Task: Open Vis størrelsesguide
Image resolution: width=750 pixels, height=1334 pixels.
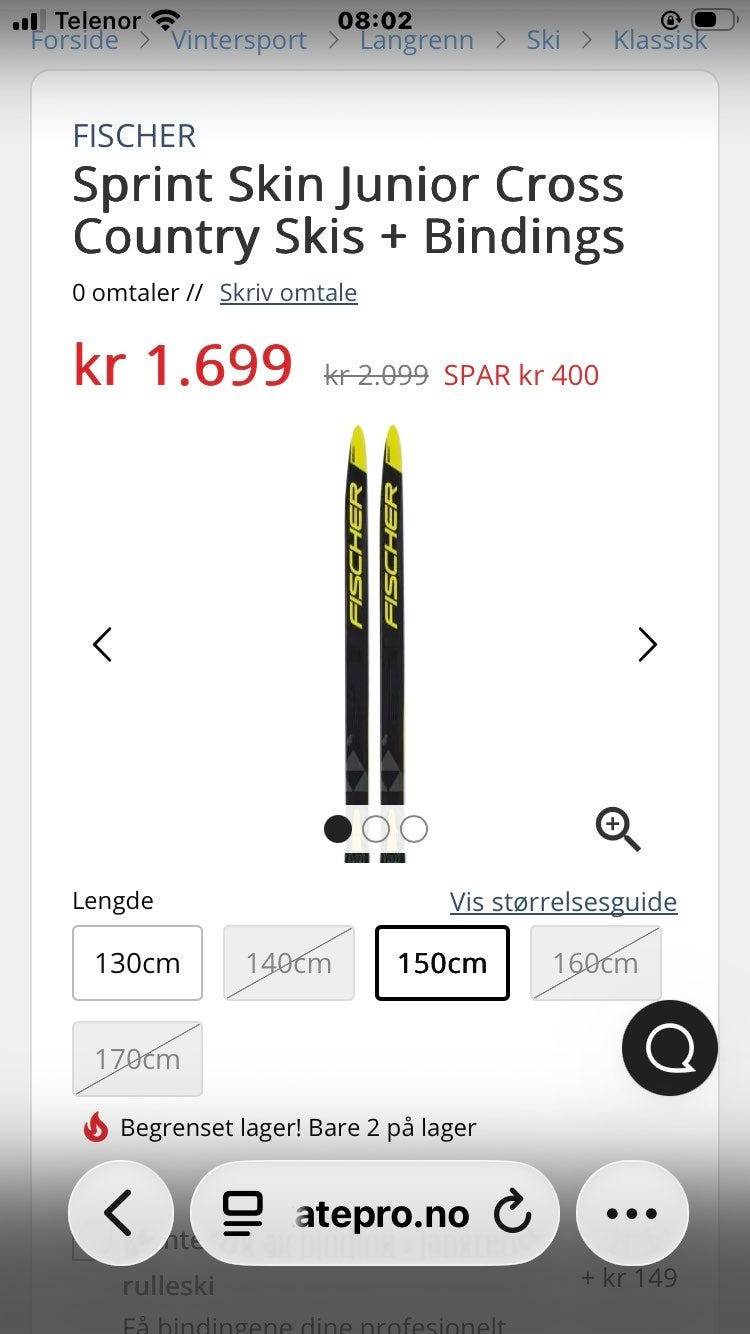Action: [x=563, y=902]
